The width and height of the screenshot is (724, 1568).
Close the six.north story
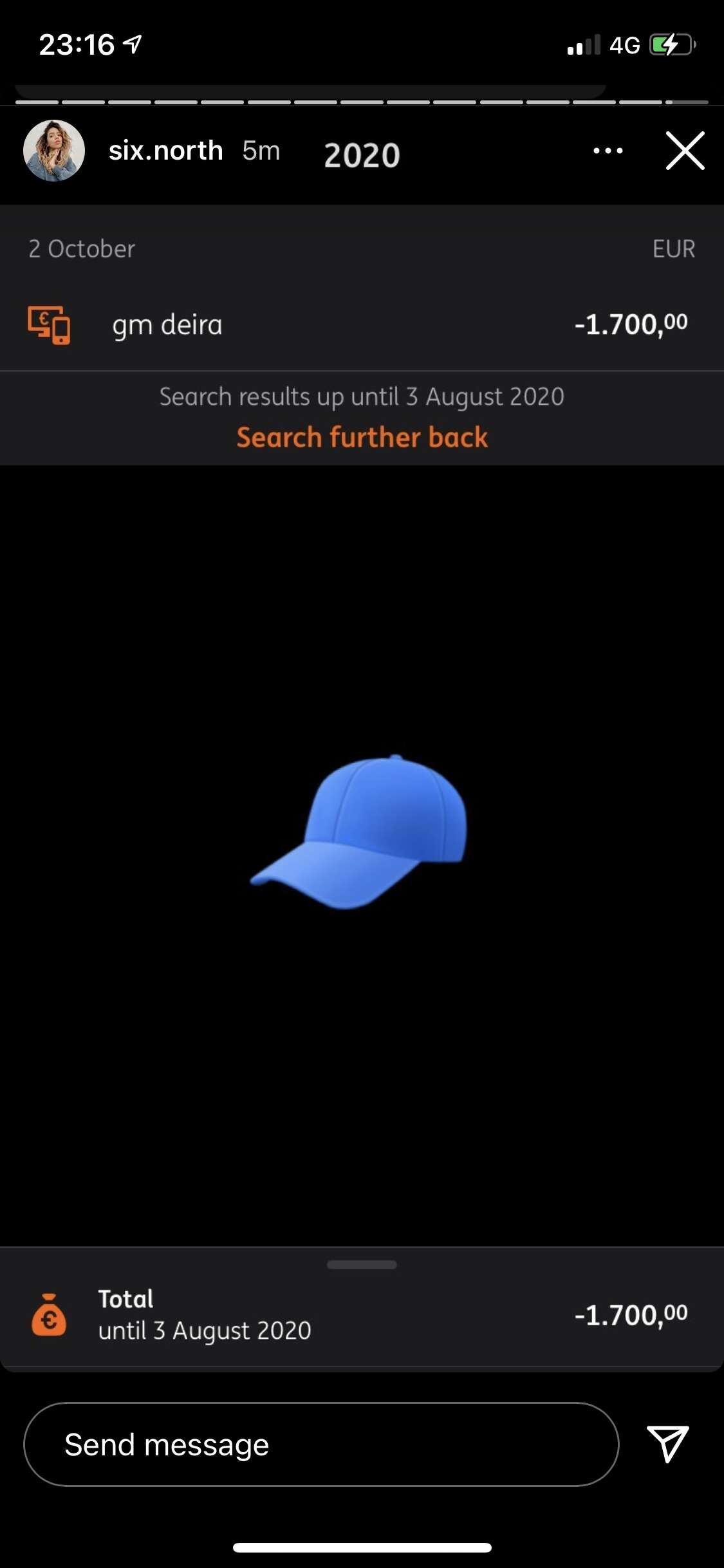coord(685,151)
